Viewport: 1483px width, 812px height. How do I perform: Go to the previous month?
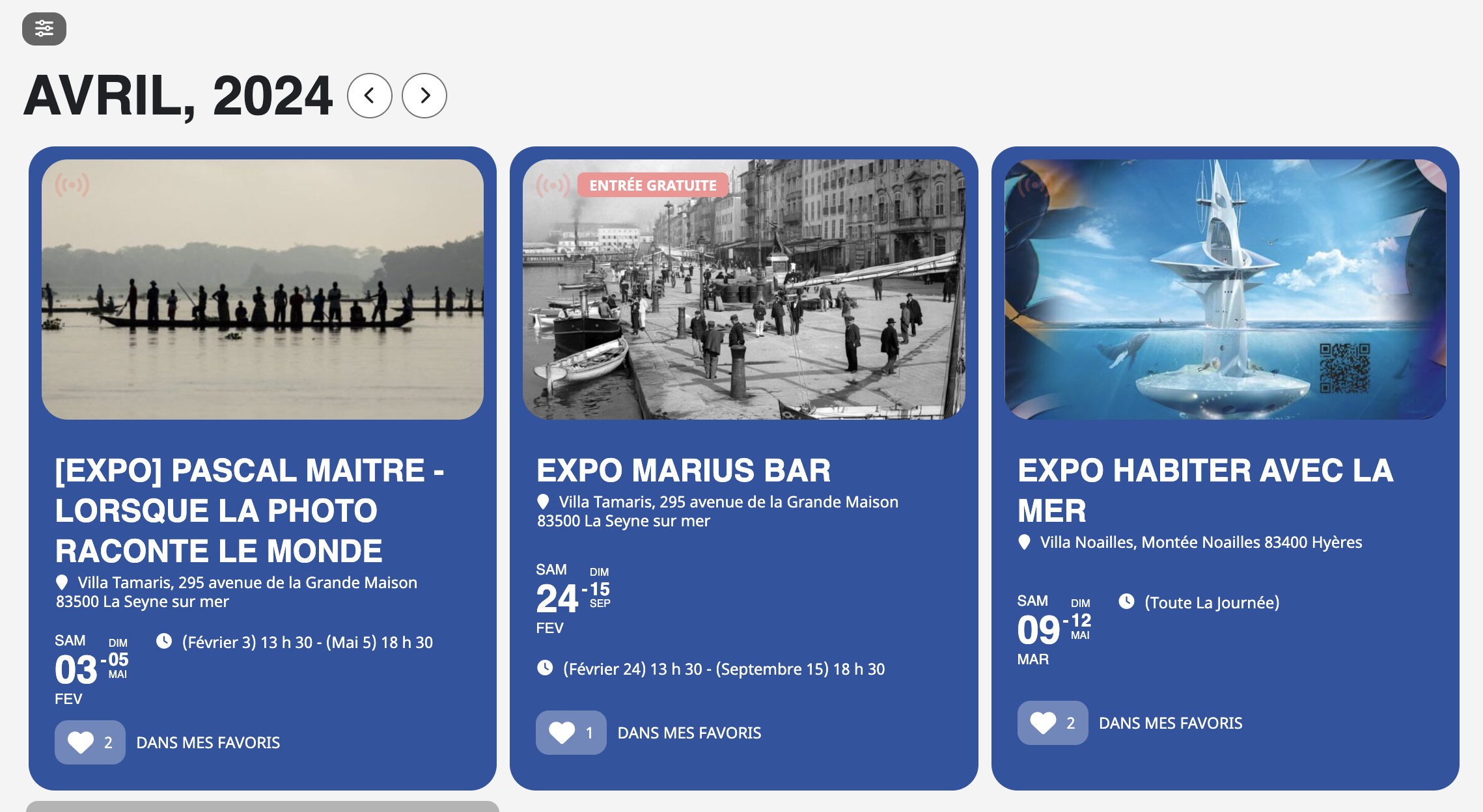click(370, 96)
